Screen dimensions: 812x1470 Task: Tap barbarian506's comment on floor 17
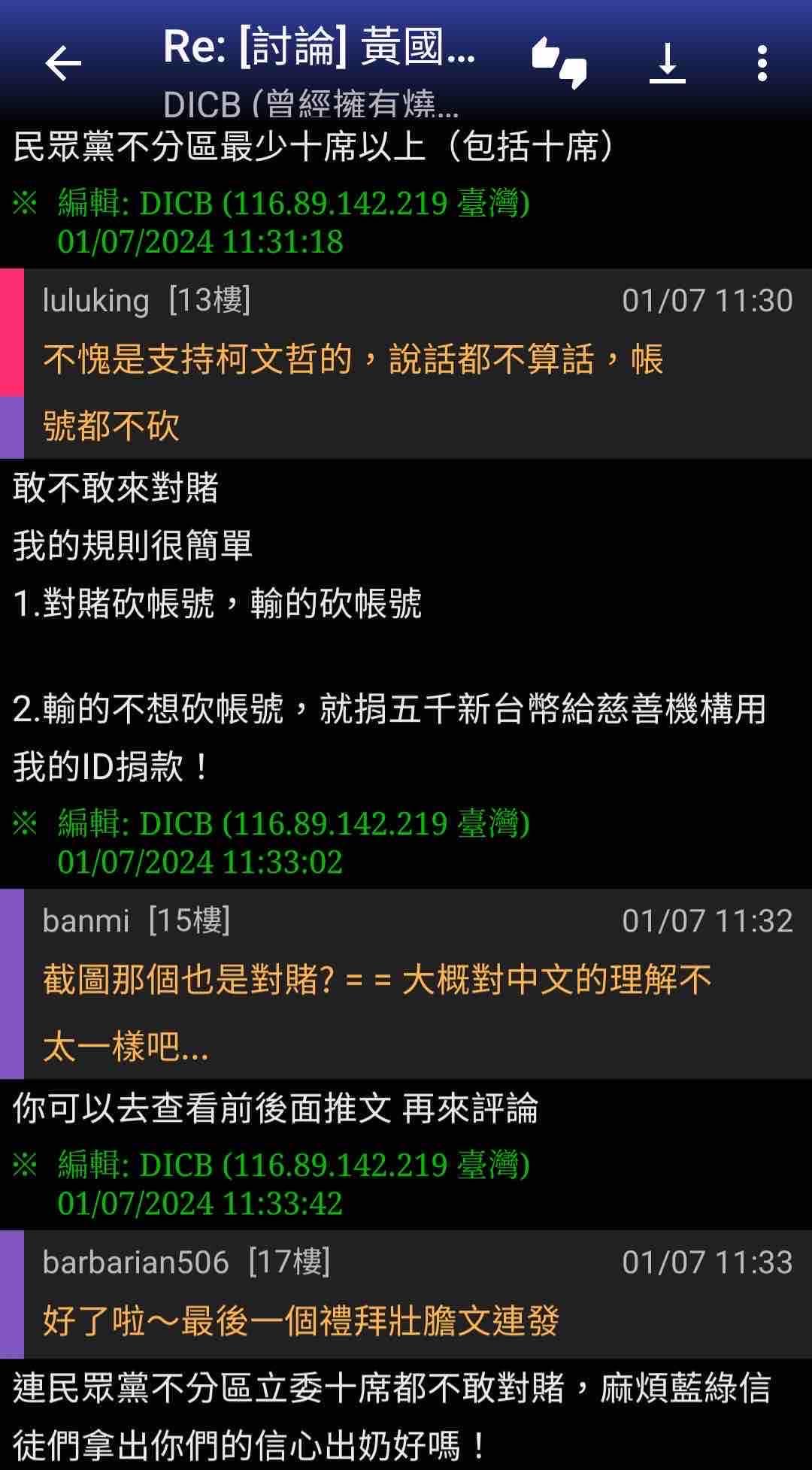[x=406, y=1294]
